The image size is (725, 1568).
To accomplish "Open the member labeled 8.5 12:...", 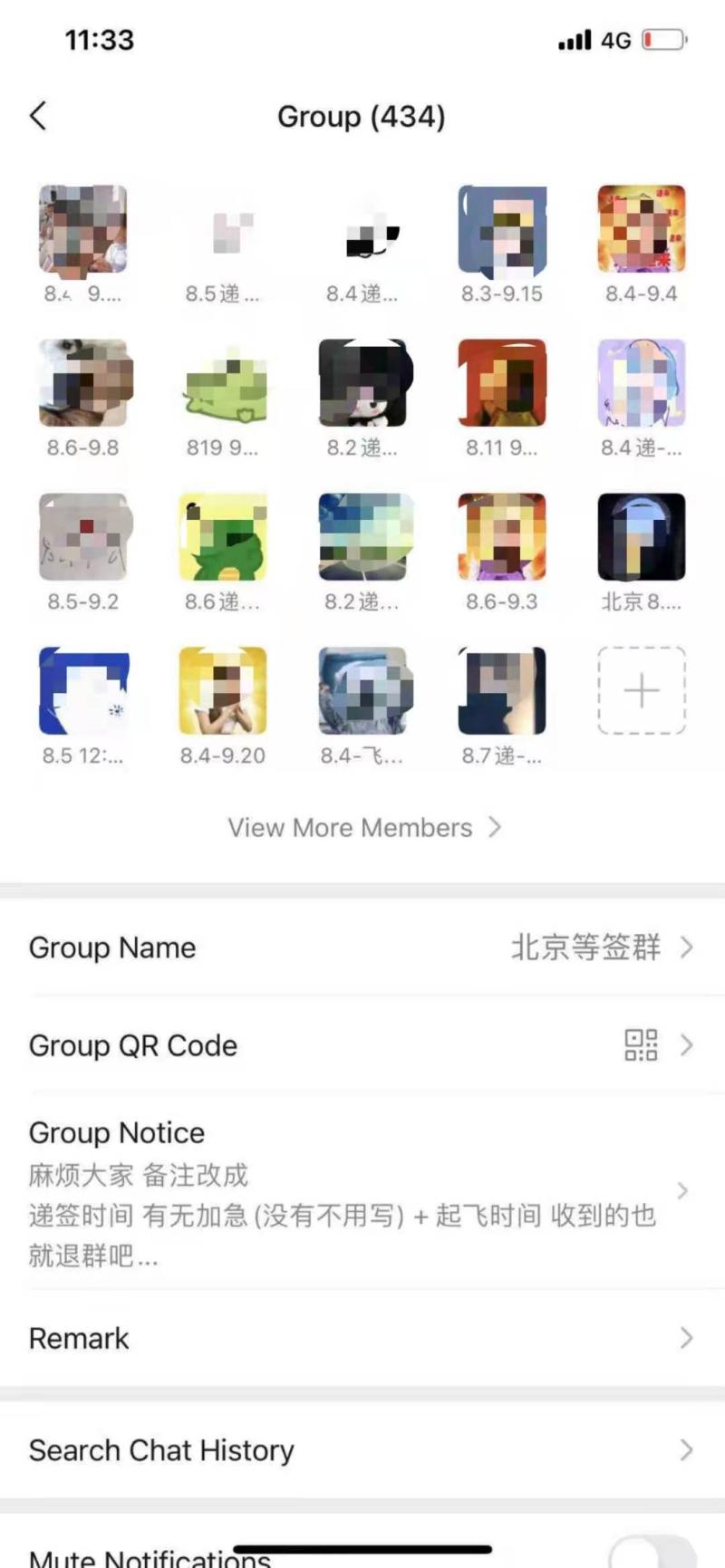I will [83, 691].
